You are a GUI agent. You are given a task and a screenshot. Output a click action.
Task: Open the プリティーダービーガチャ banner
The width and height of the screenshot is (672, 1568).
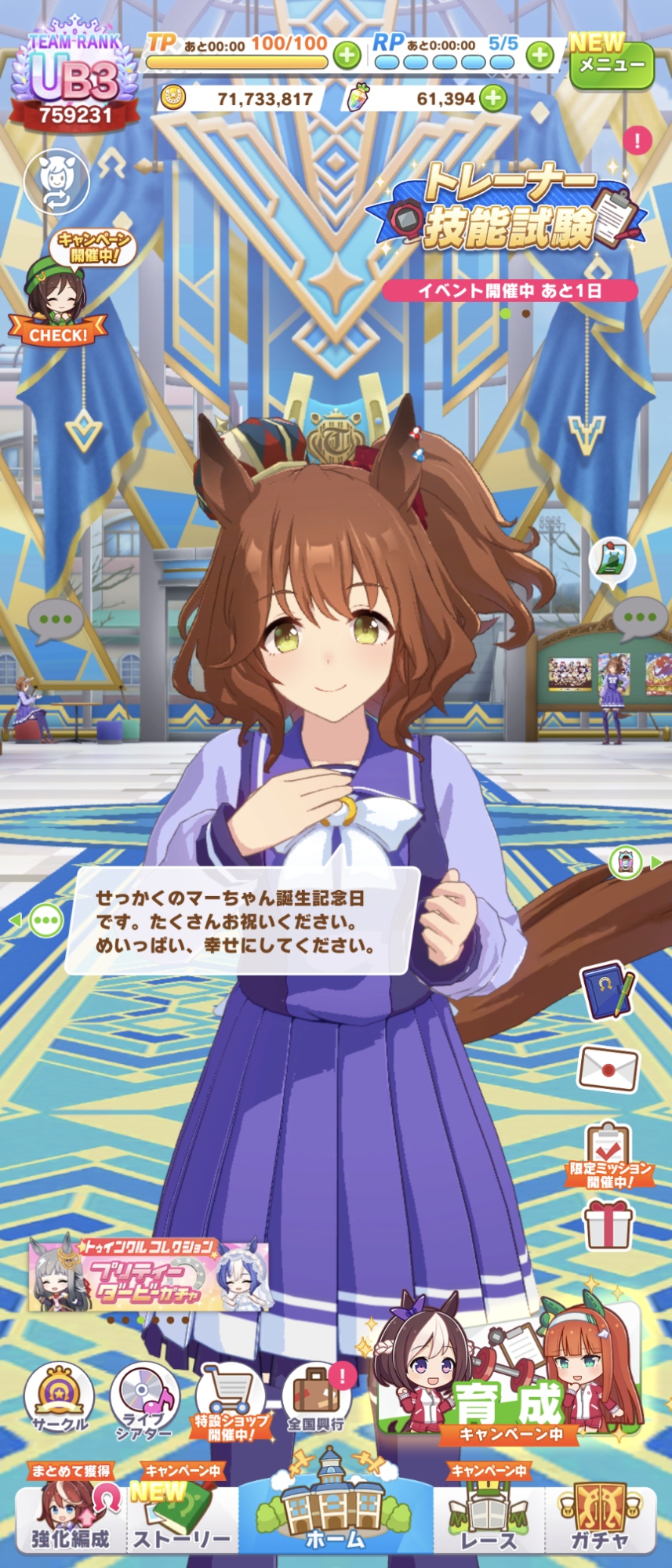(x=149, y=1276)
